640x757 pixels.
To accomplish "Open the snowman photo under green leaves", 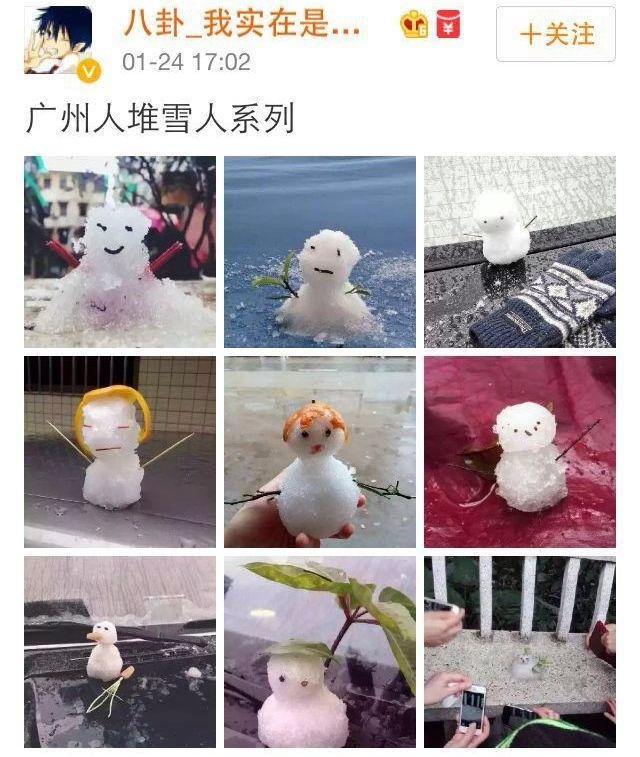I will (319, 651).
